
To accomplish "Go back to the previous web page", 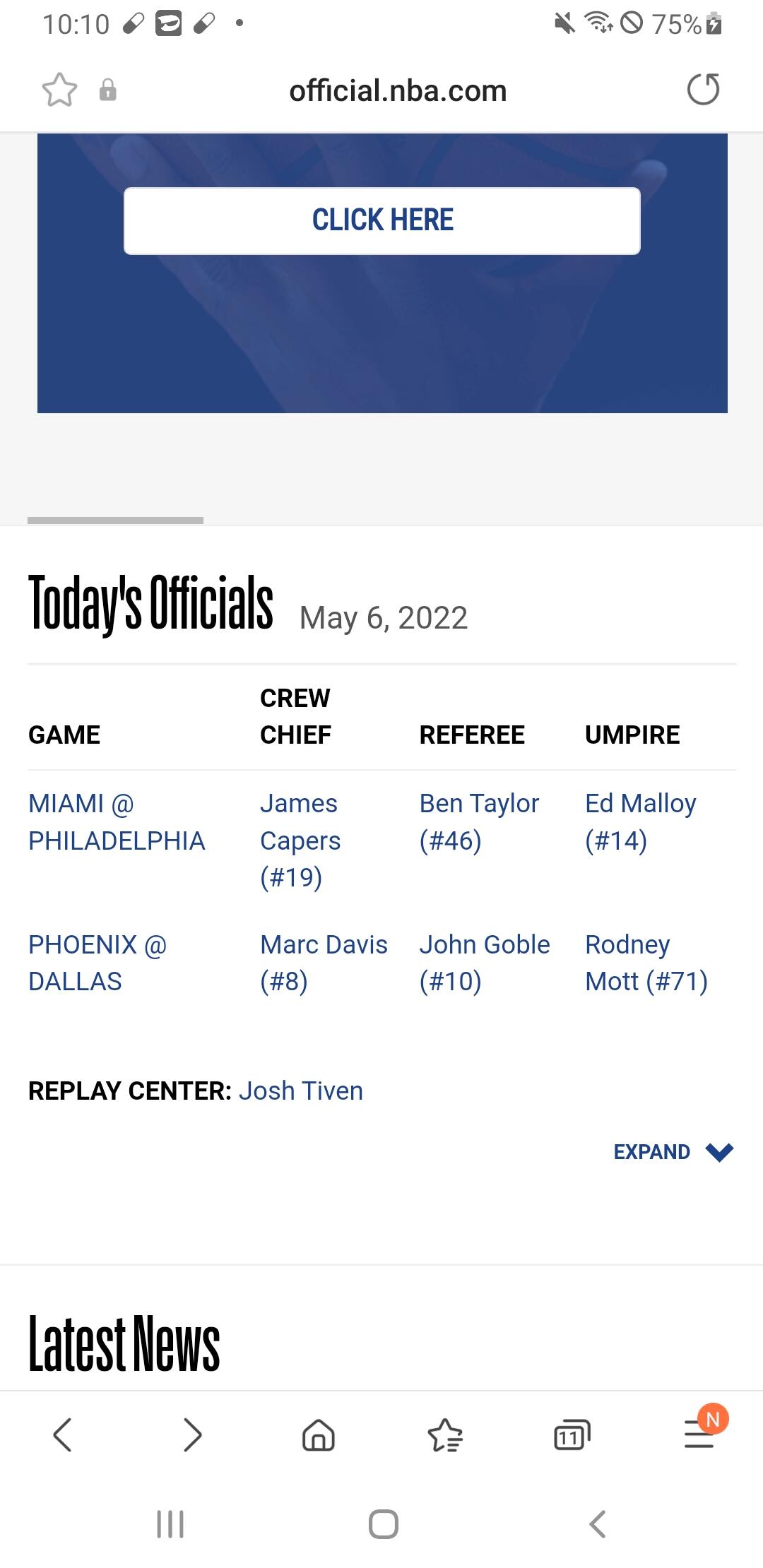I will (63, 1435).
